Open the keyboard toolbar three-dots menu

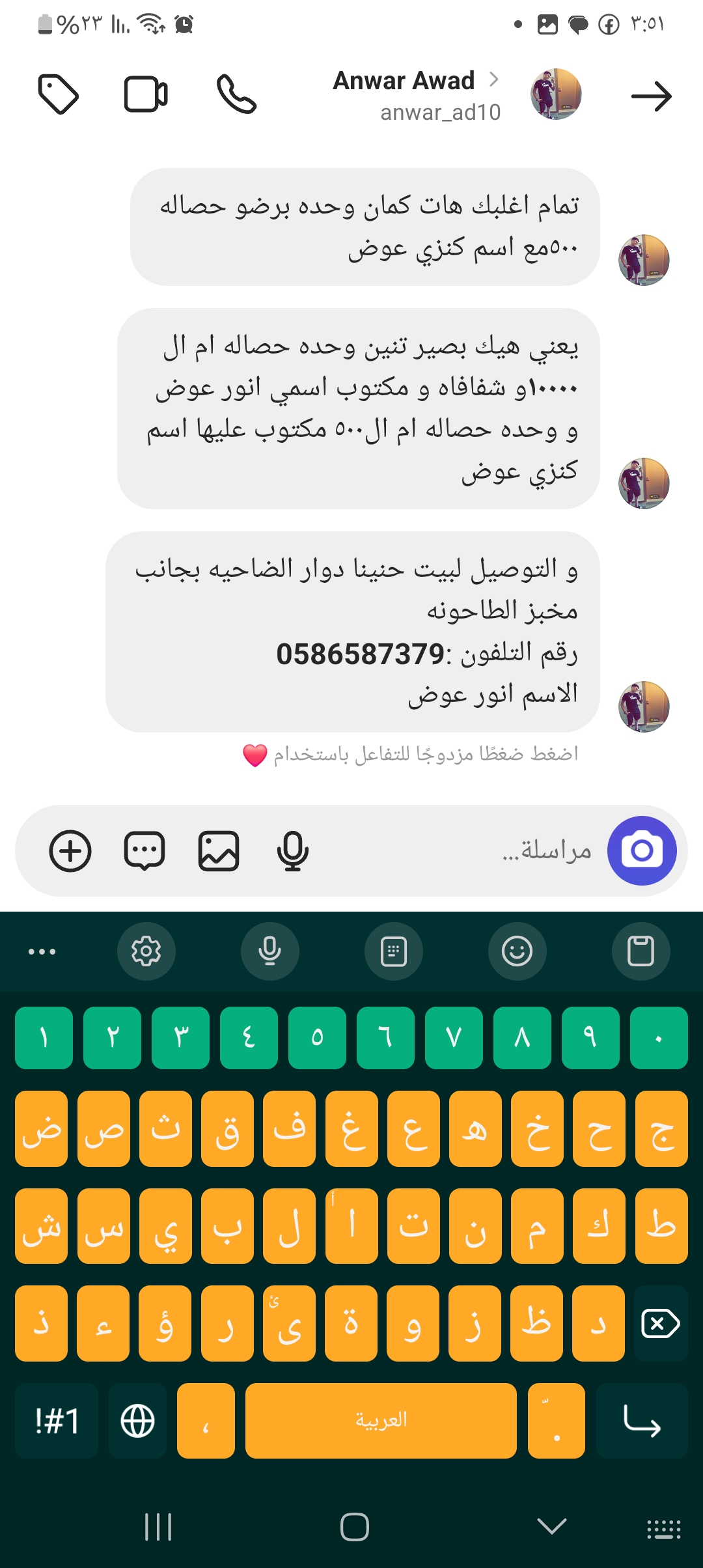pyautogui.click(x=42, y=951)
